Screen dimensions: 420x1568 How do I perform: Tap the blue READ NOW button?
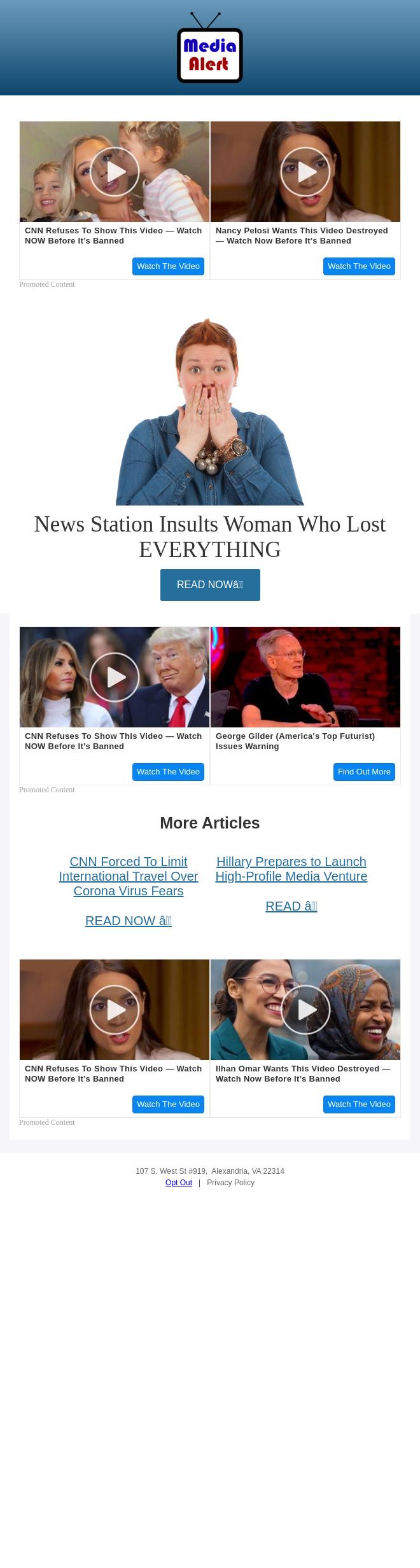coord(210,585)
